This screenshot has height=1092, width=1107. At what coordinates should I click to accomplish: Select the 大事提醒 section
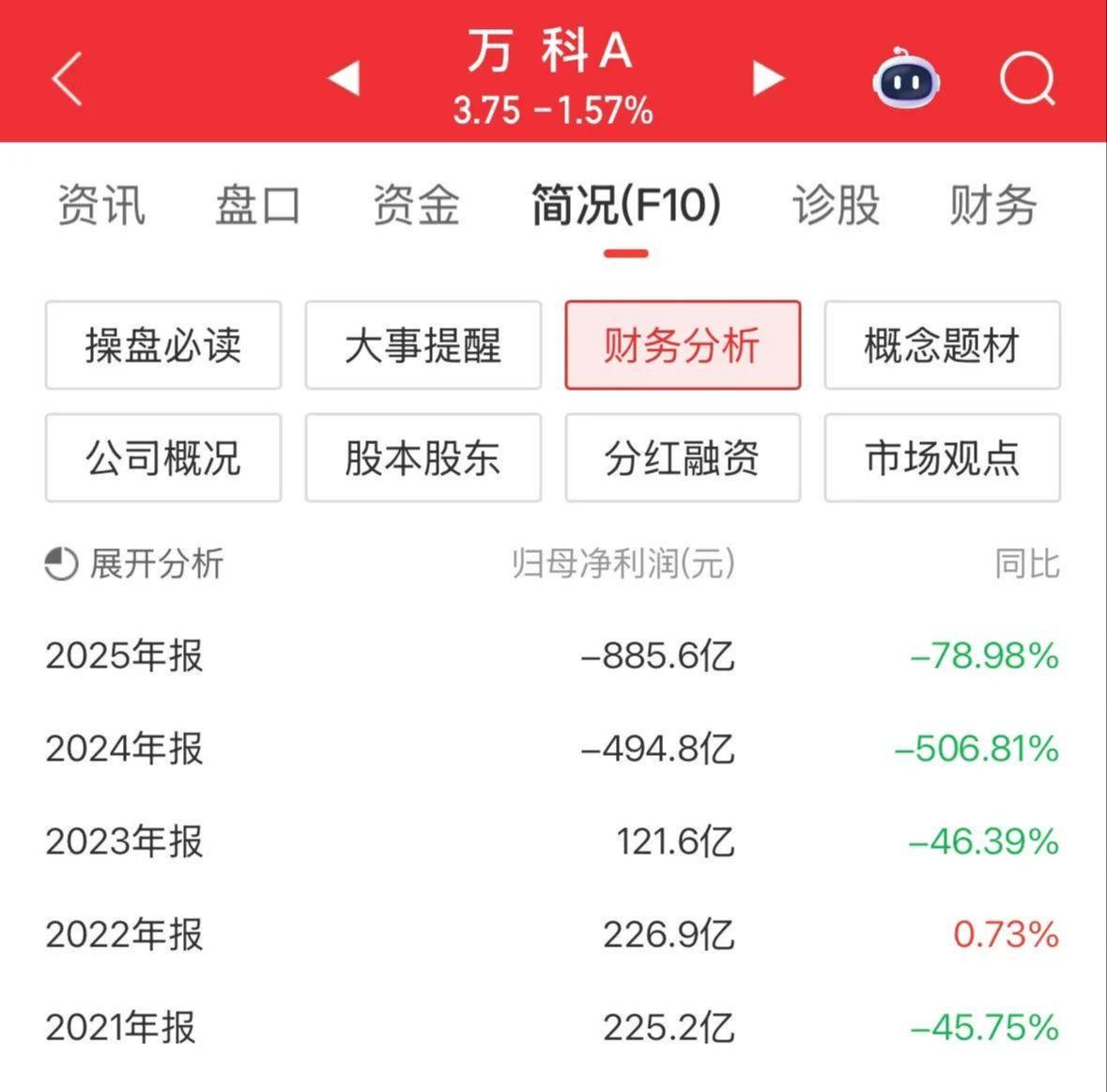423,346
